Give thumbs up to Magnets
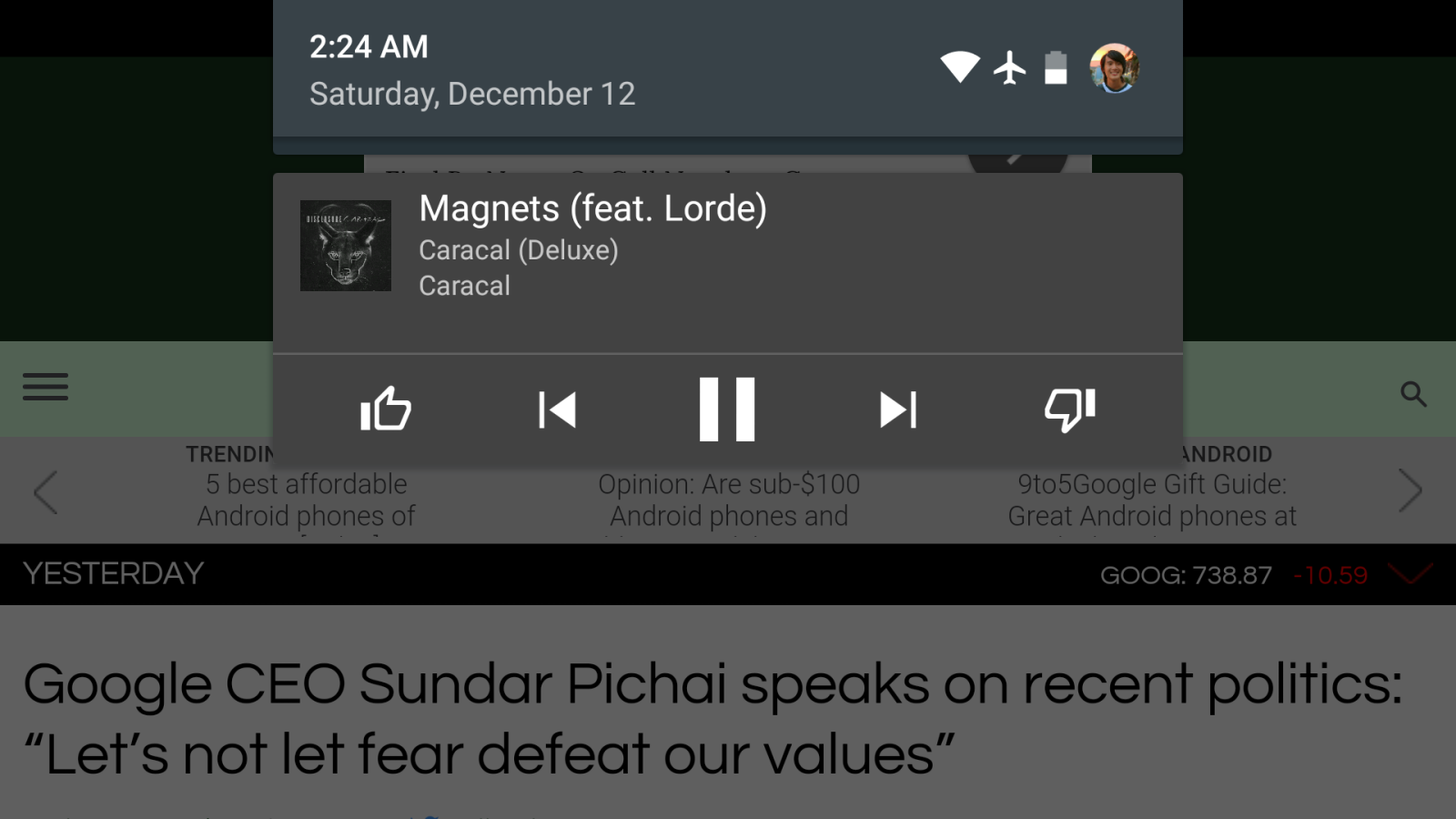Viewport: 1456px width, 819px height. (x=386, y=409)
